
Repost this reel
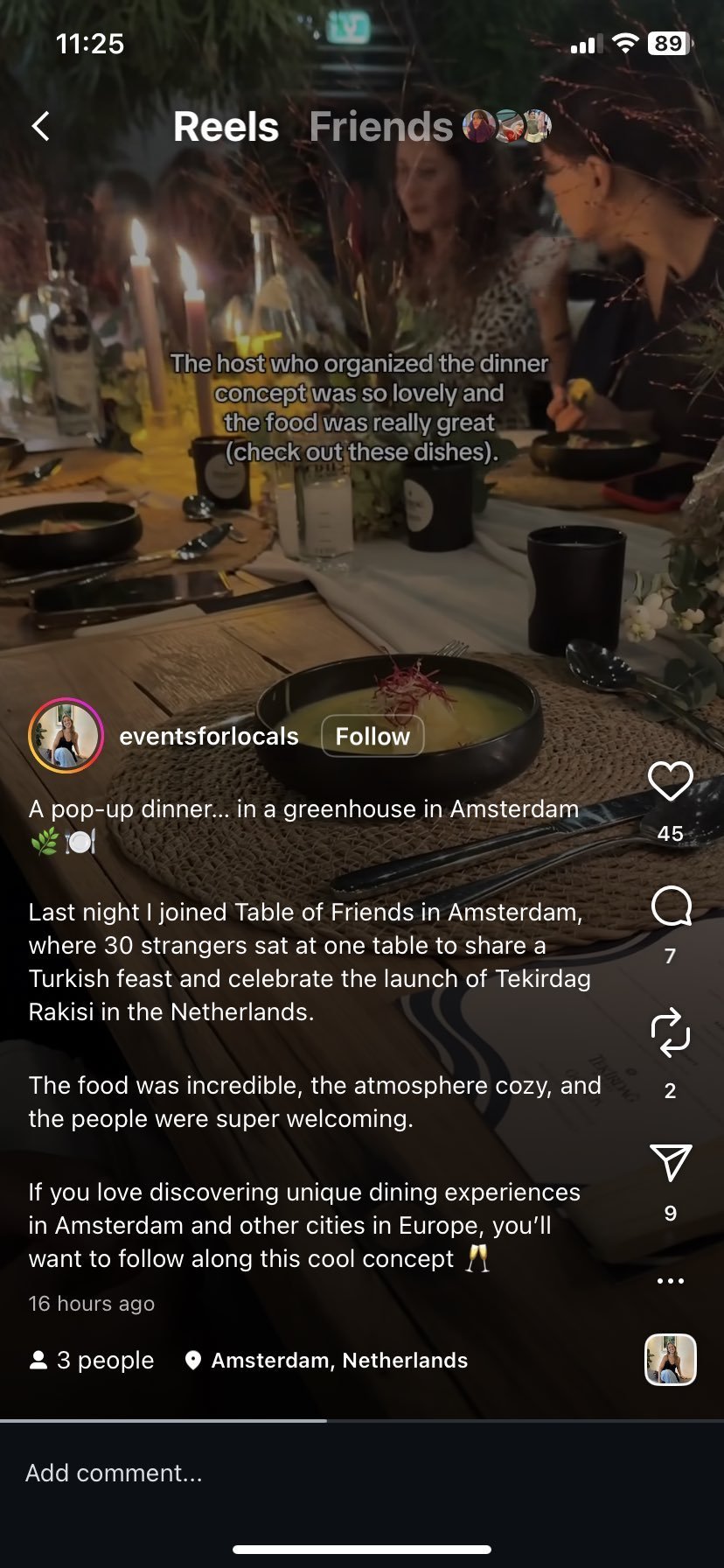click(x=671, y=1032)
